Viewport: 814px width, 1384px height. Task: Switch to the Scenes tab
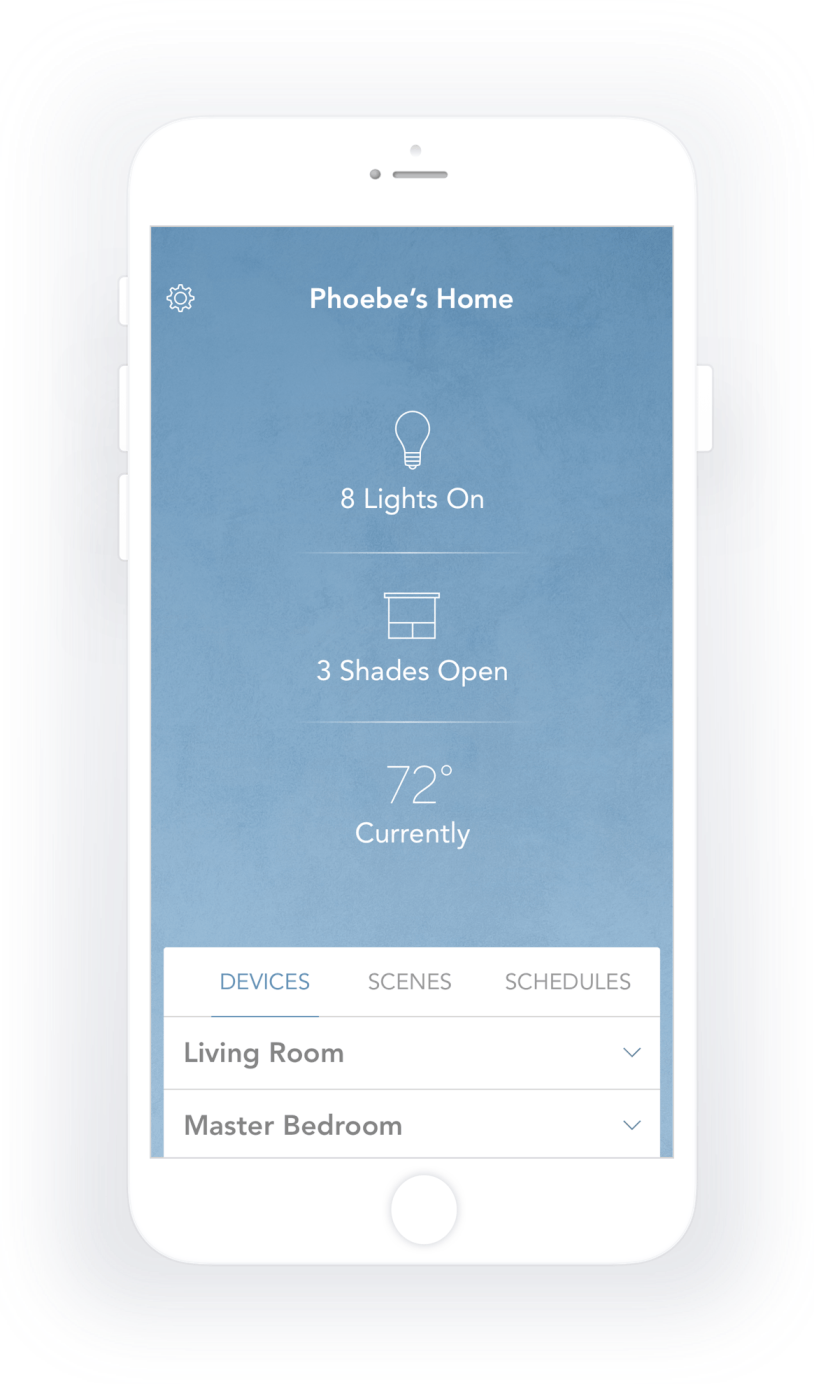pos(409,981)
